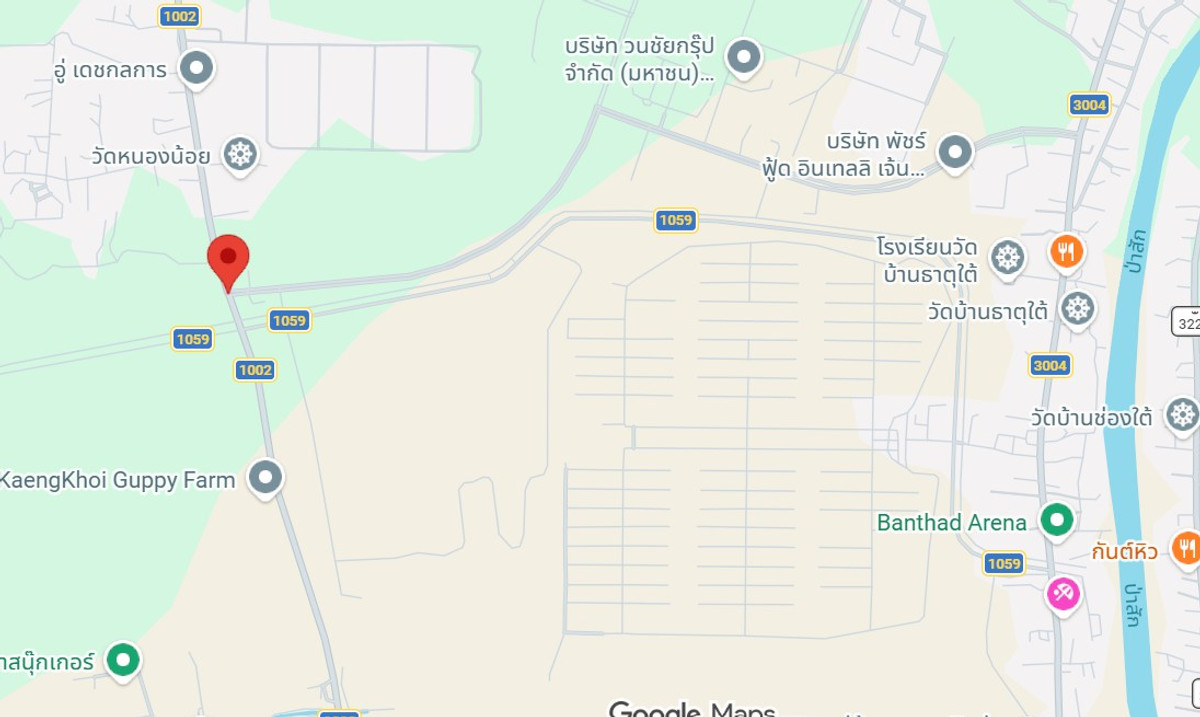
Task: Open the สนุ๊กเกอร์ place marker
Action: pyautogui.click(x=123, y=660)
